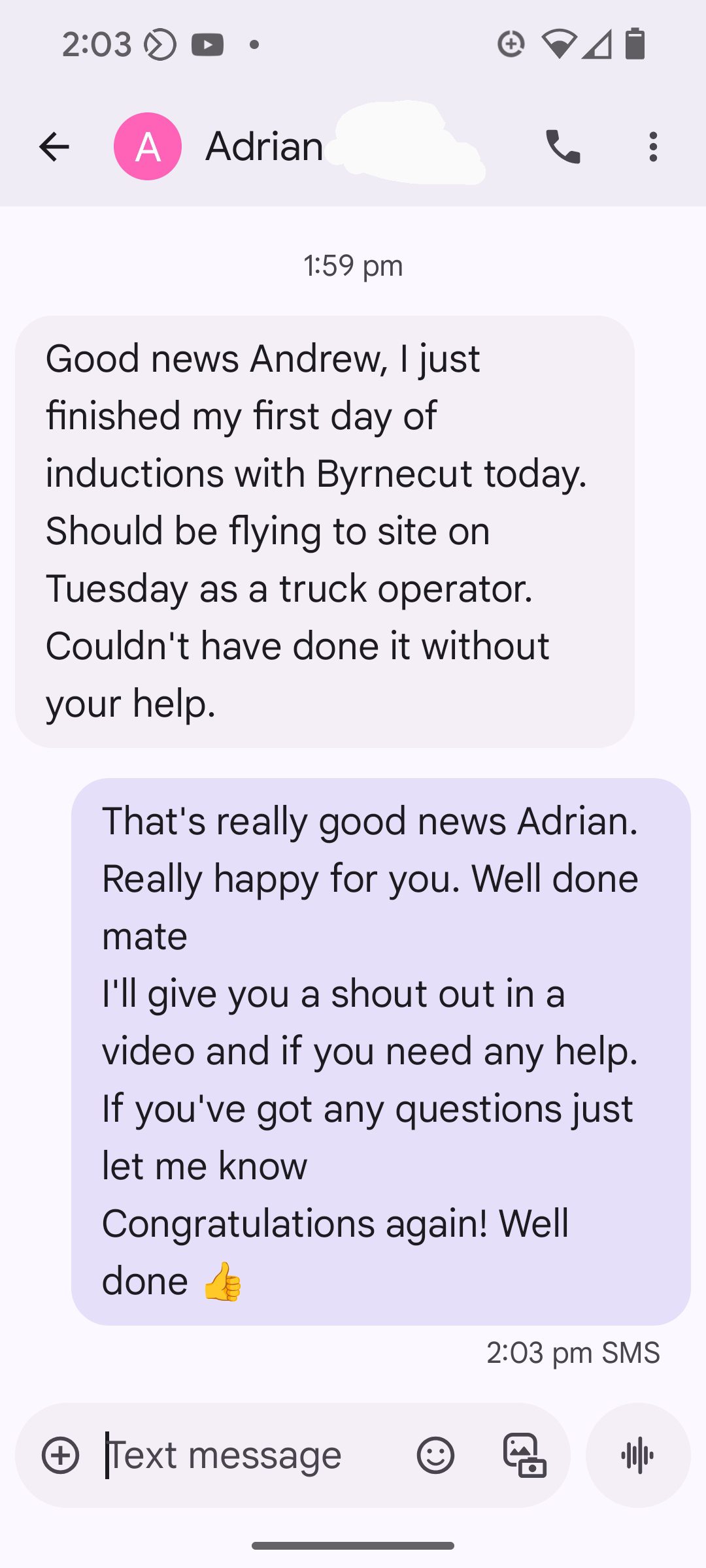Tap the plus attachment button
Screen dimensions: 706x1568
61,1455
